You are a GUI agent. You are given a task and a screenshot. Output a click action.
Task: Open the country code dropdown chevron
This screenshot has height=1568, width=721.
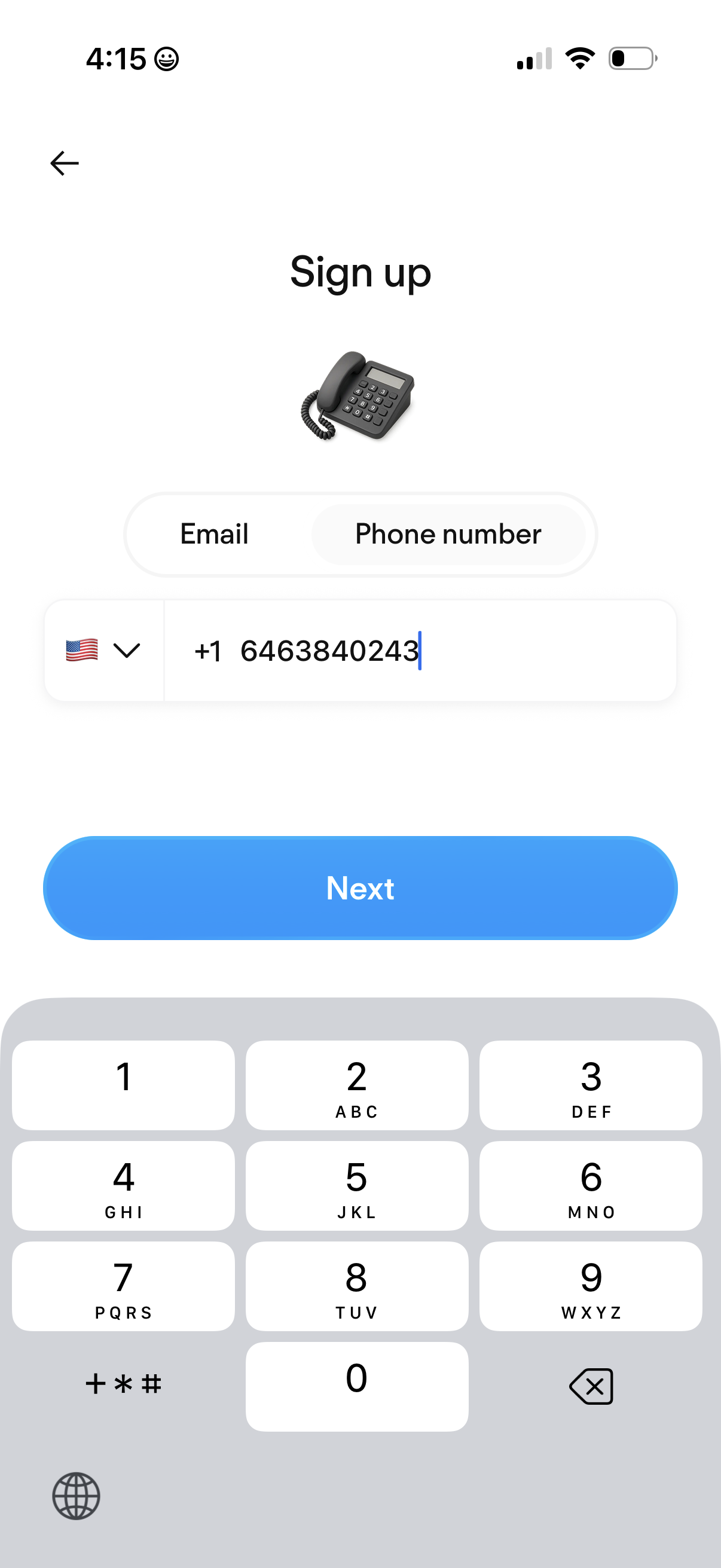pos(127,652)
